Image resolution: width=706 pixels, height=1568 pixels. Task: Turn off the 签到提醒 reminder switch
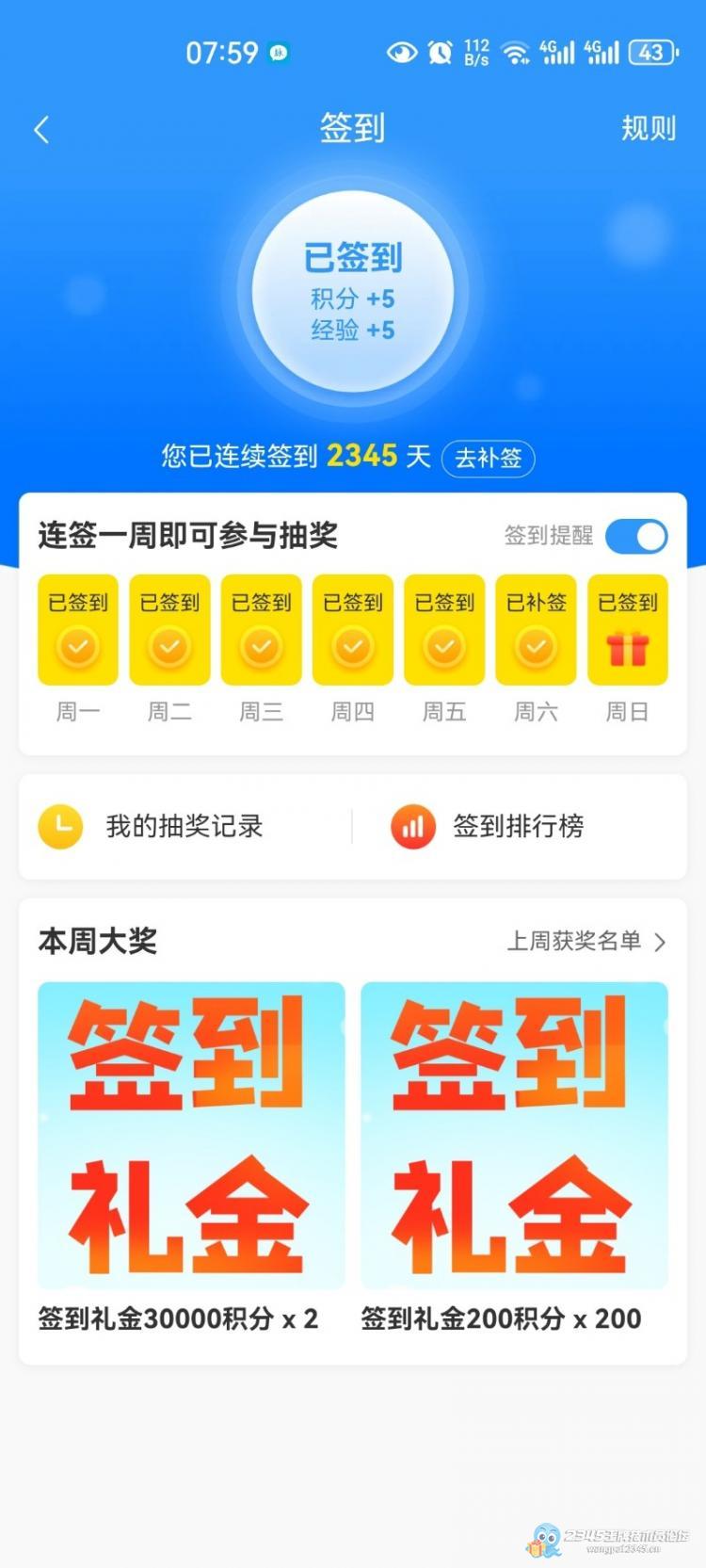click(x=636, y=537)
